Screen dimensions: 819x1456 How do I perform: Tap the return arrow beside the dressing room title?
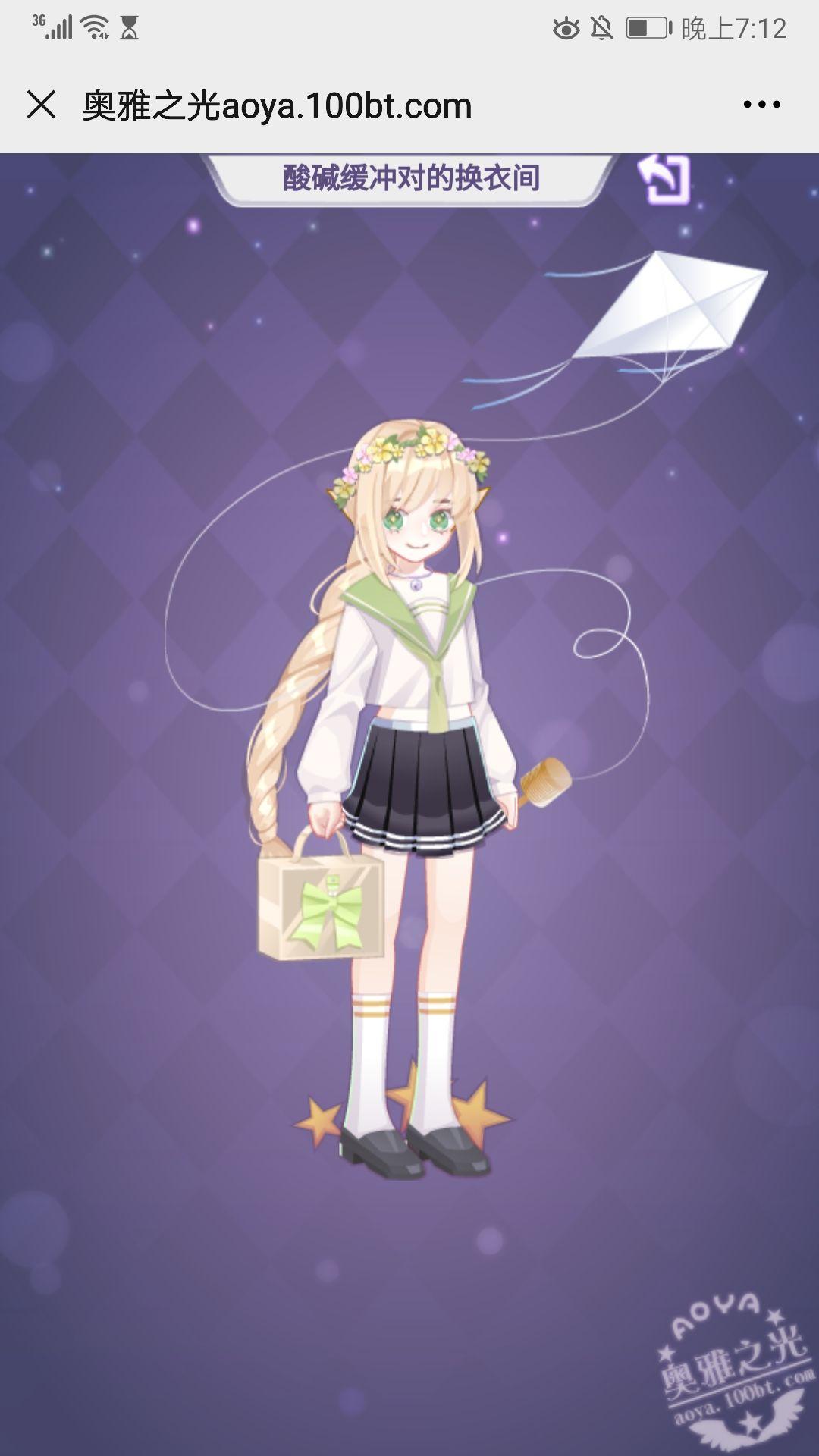(x=664, y=180)
